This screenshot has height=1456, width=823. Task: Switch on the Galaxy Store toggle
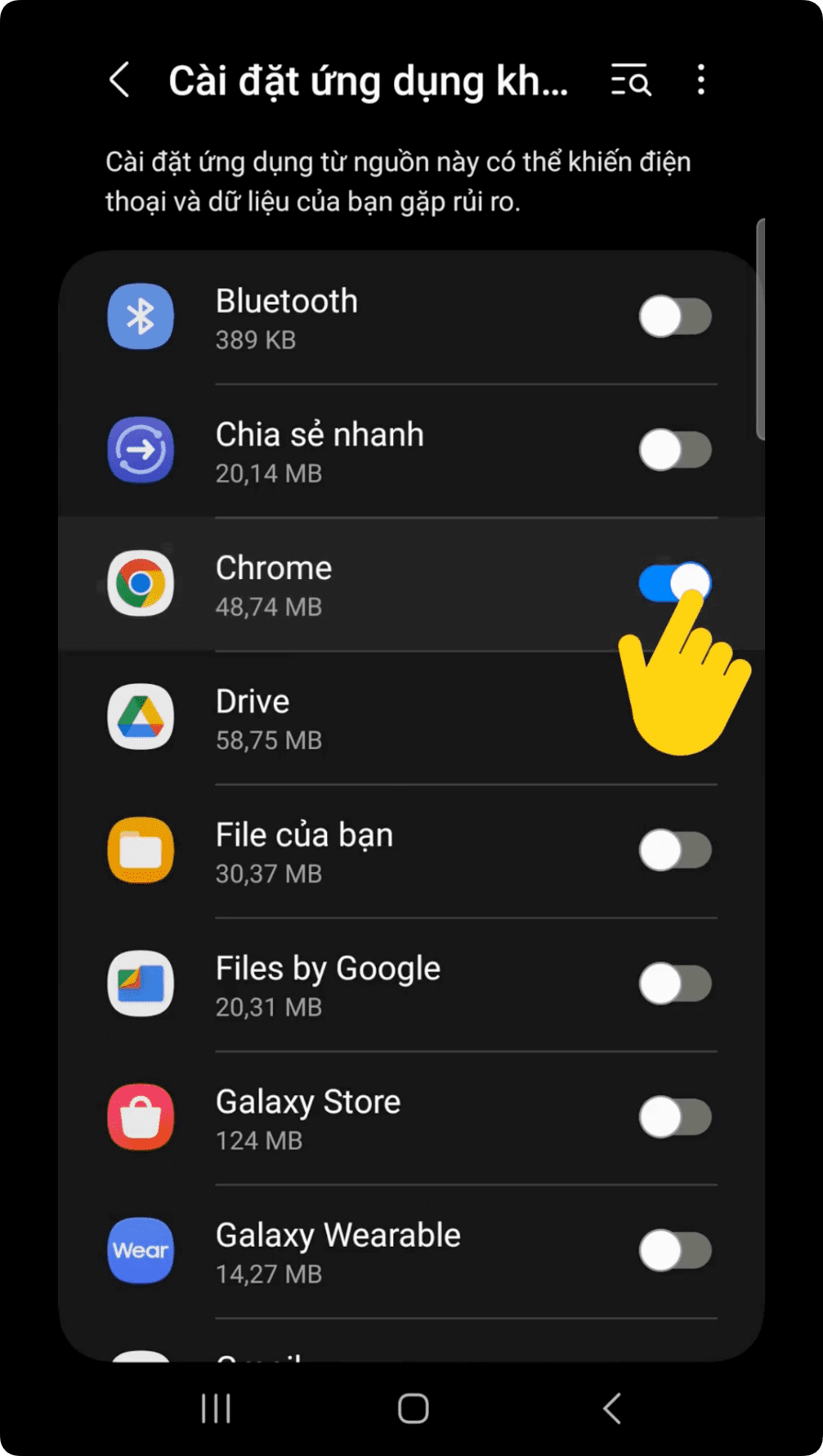(675, 1117)
